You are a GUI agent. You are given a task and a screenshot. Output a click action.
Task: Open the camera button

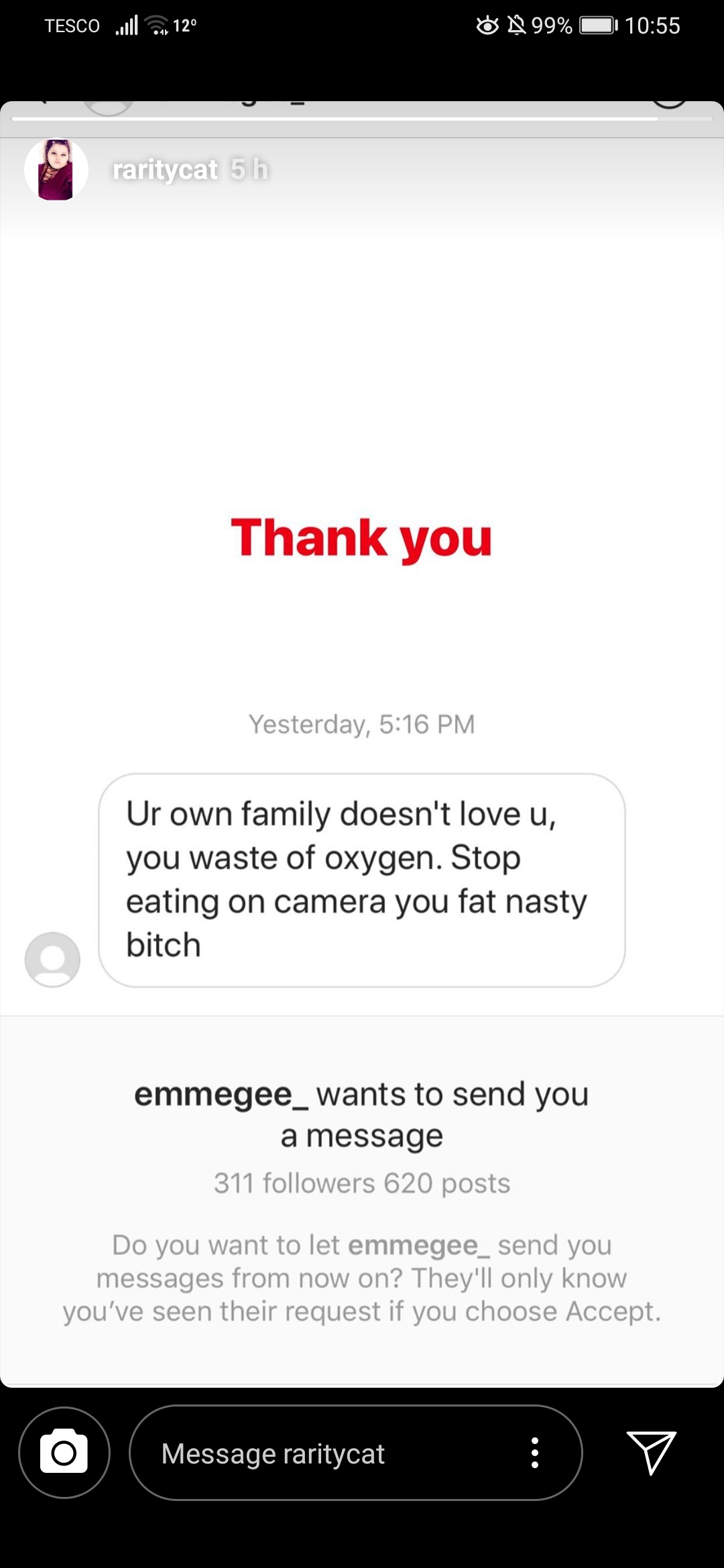pos(64,1452)
